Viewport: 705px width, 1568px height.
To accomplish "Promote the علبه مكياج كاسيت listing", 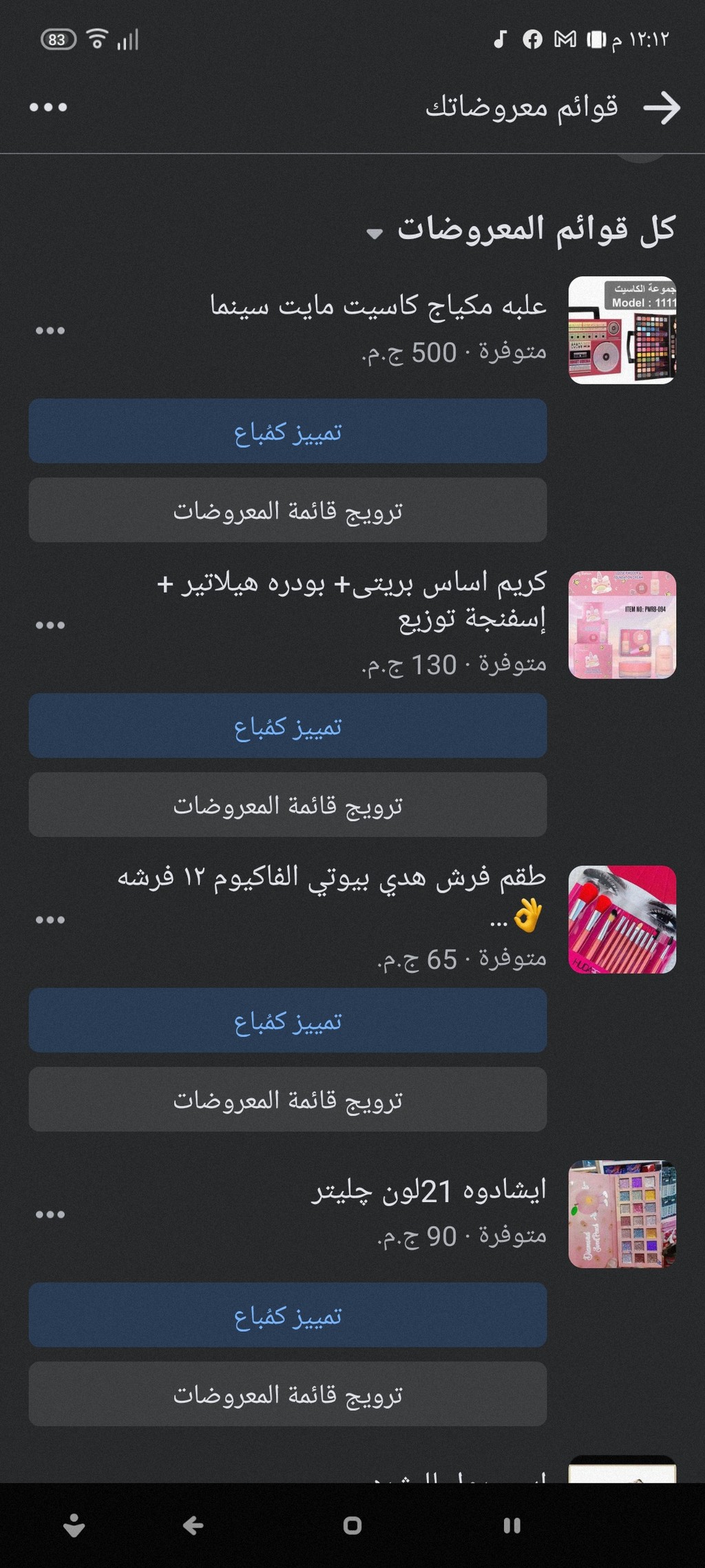I will 288,510.
